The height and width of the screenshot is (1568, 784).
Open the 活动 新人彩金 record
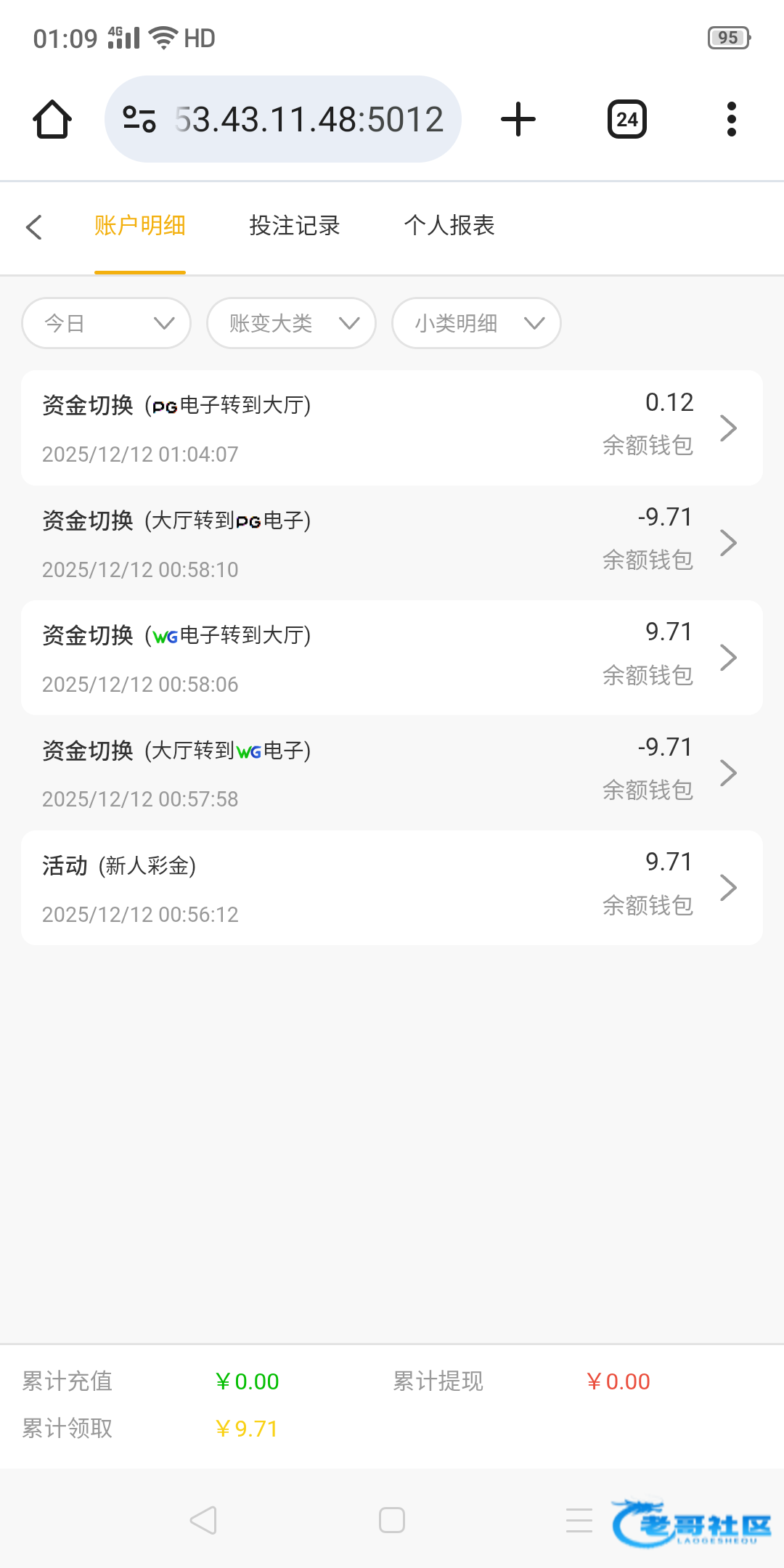(392, 888)
